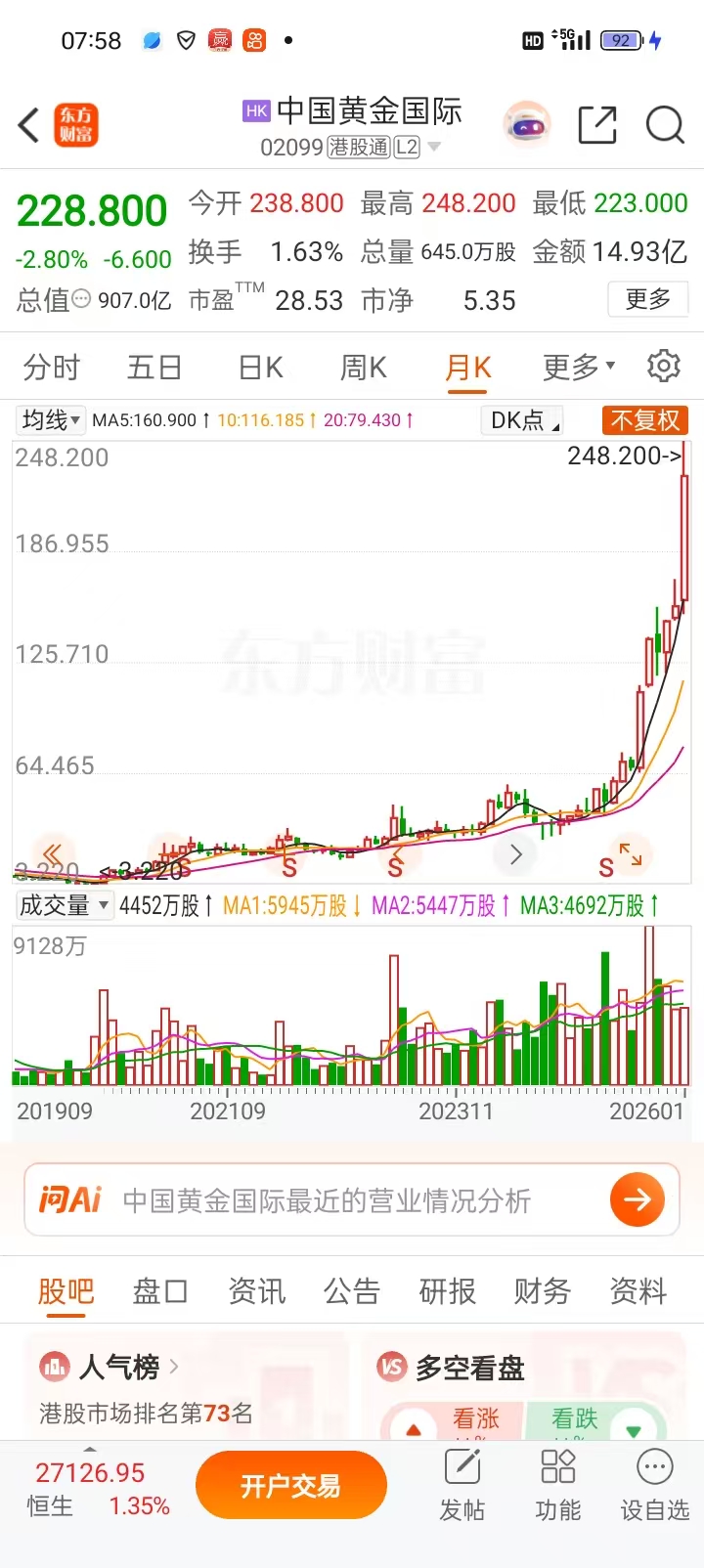Open the 均线 indicator dropdown
This screenshot has width=704, height=1568.
click(51, 420)
